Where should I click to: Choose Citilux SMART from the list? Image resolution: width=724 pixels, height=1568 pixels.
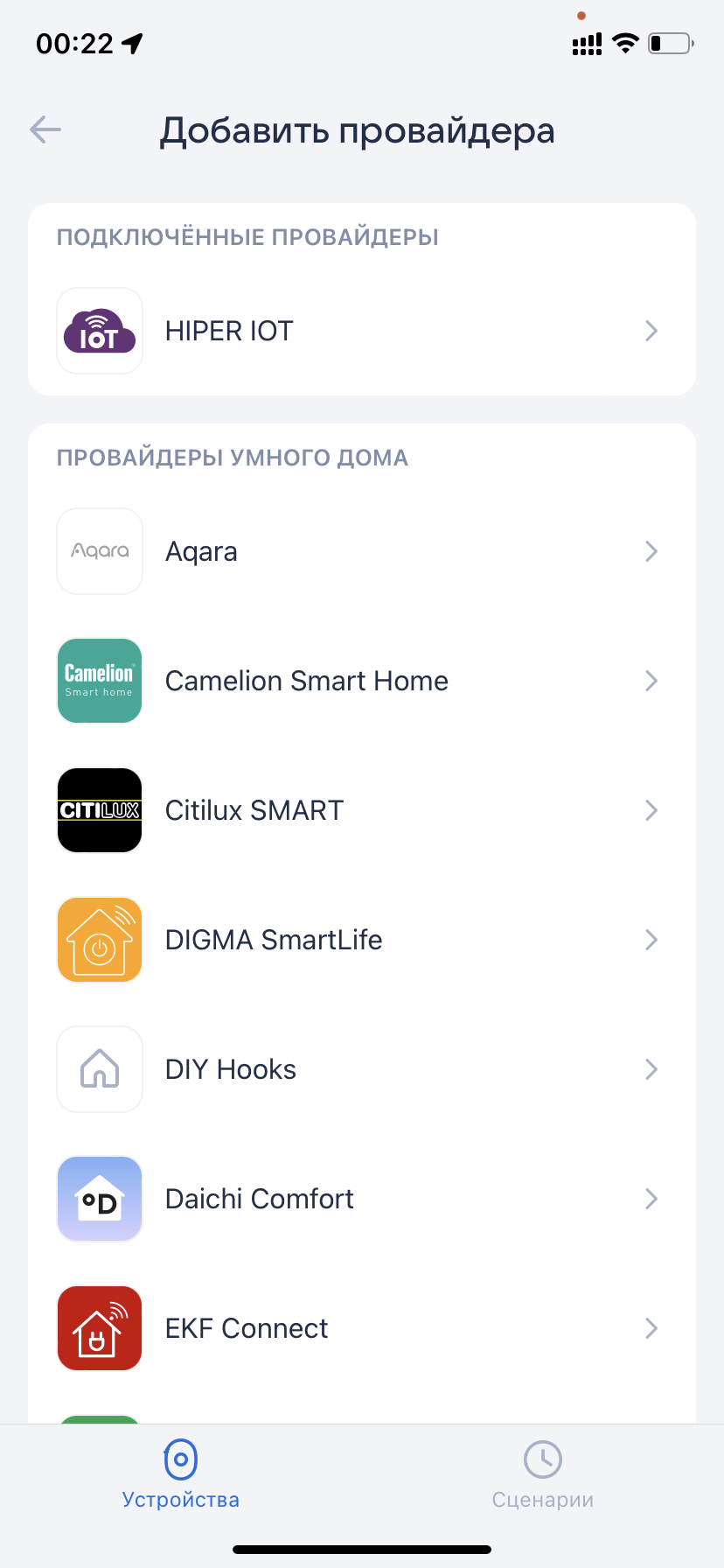point(360,810)
